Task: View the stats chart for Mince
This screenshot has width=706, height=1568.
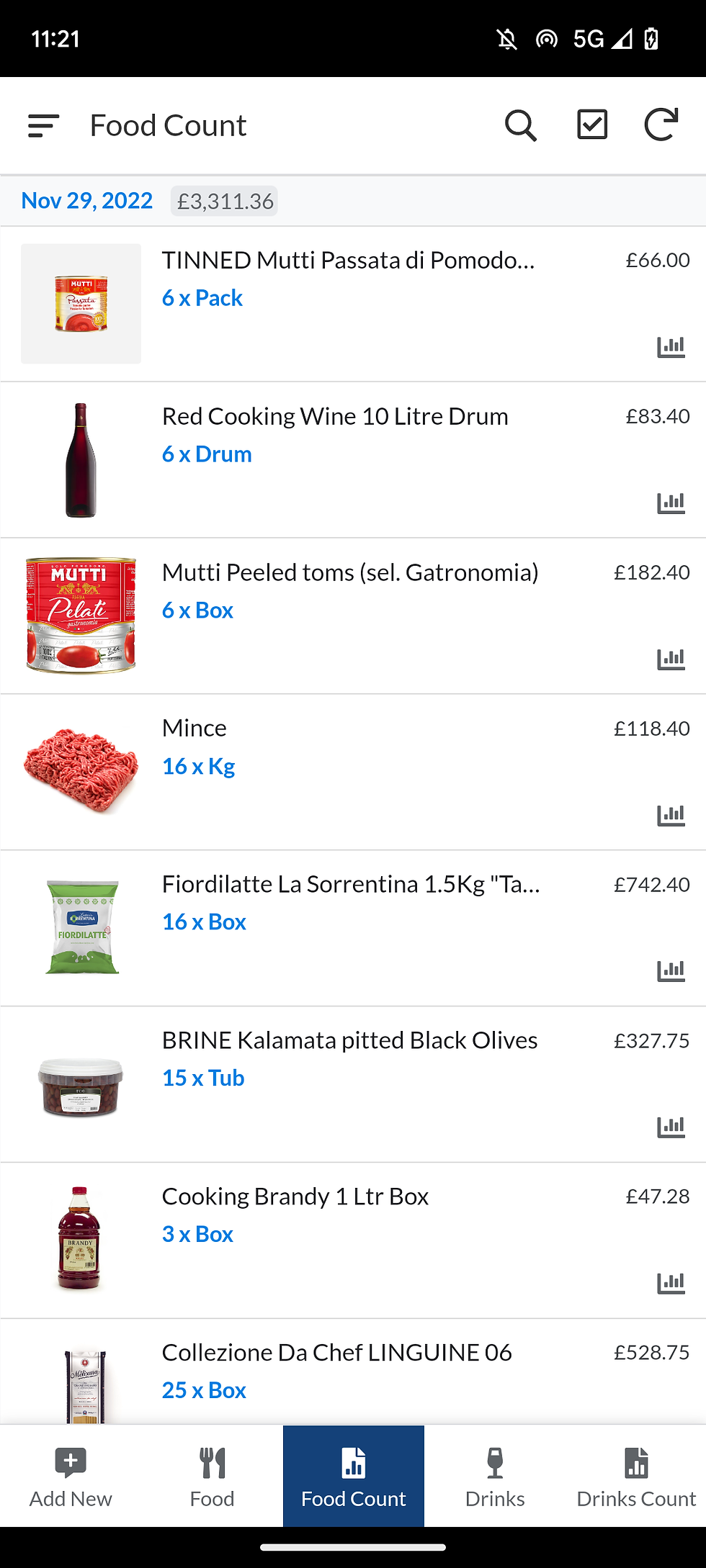Action: [671, 815]
